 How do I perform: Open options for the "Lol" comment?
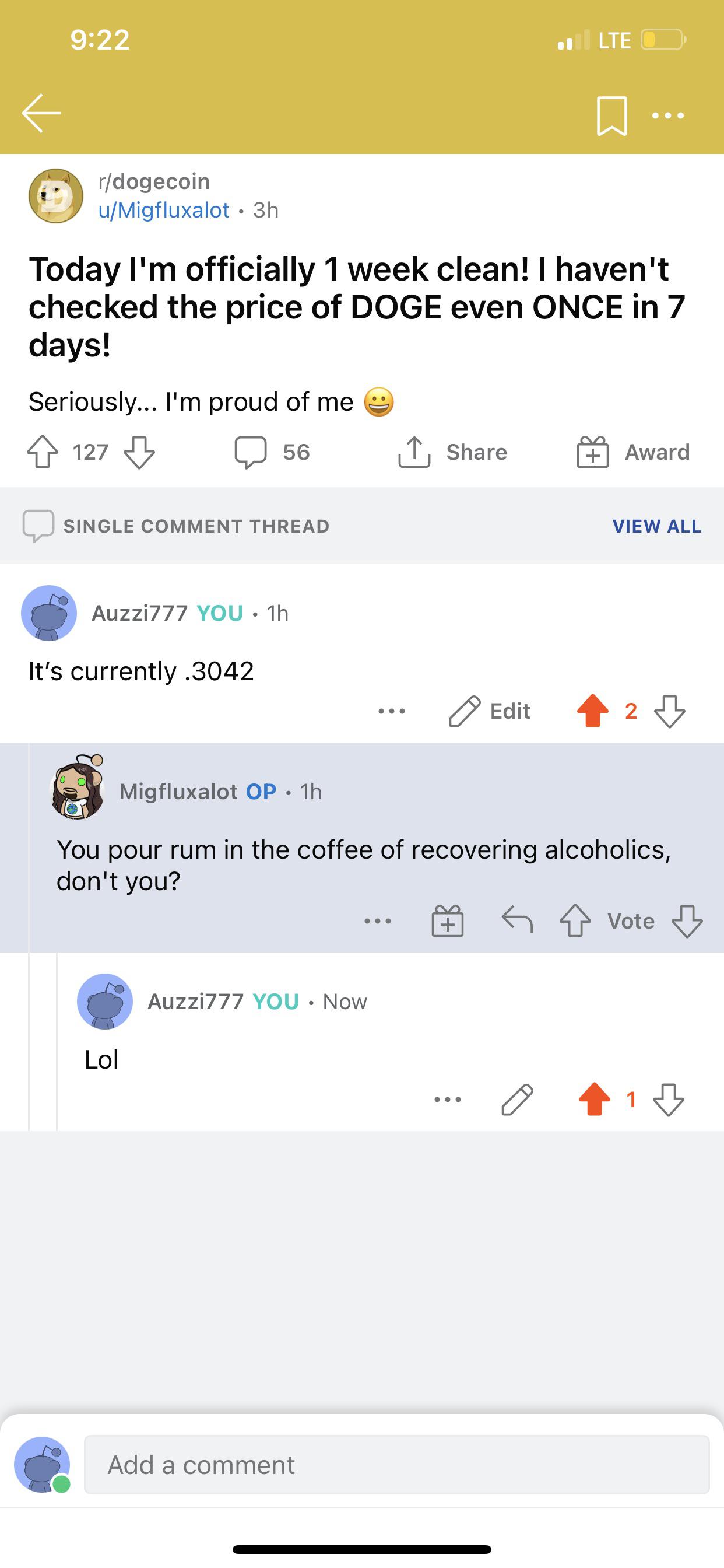pyautogui.click(x=448, y=1100)
